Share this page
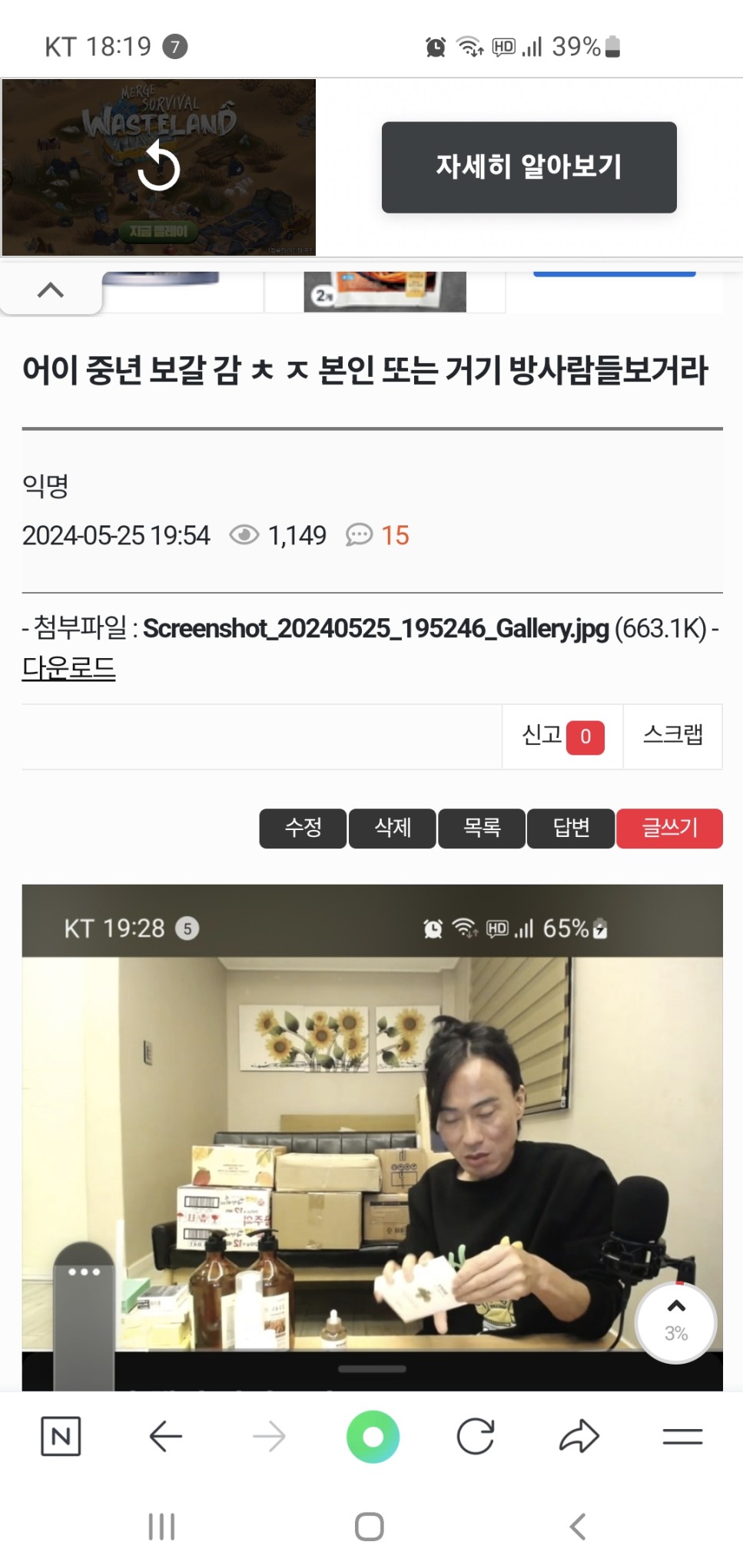This screenshot has height=1568, width=743. pos(579,1436)
